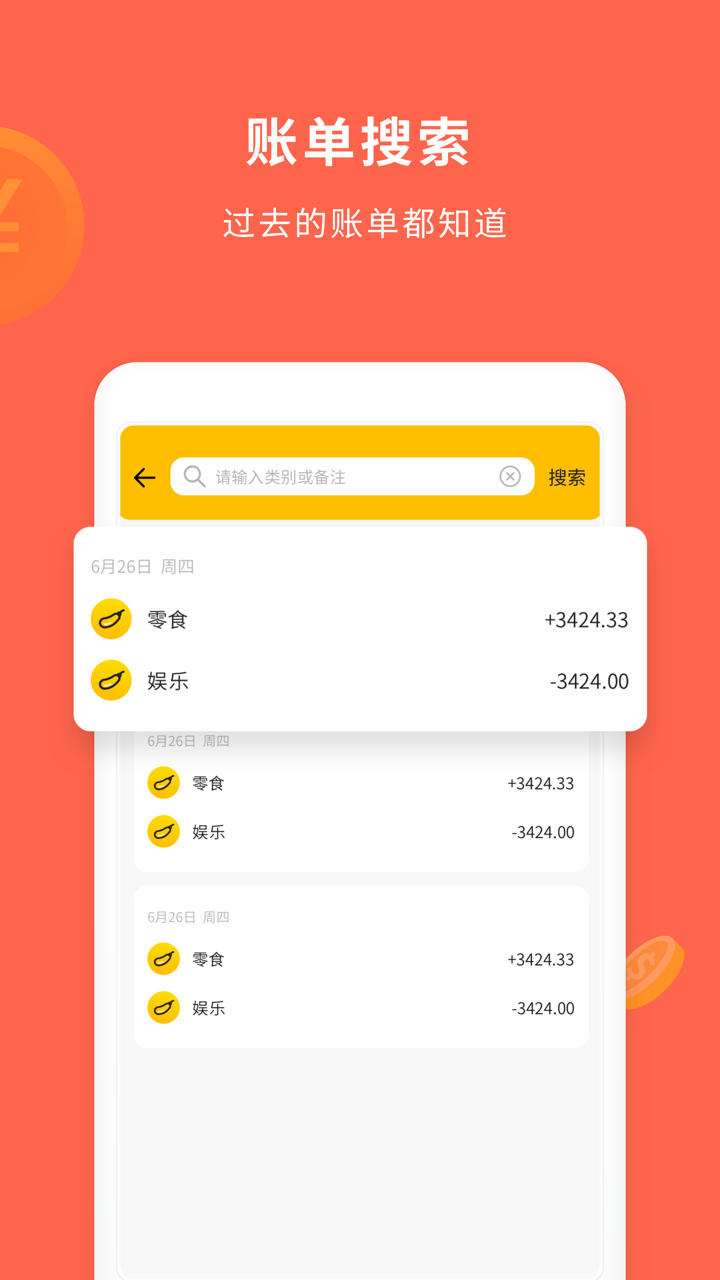Tap the clear (x) icon inside search field
The height and width of the screenshot is (1280, 720).
[x=511, y=477]
